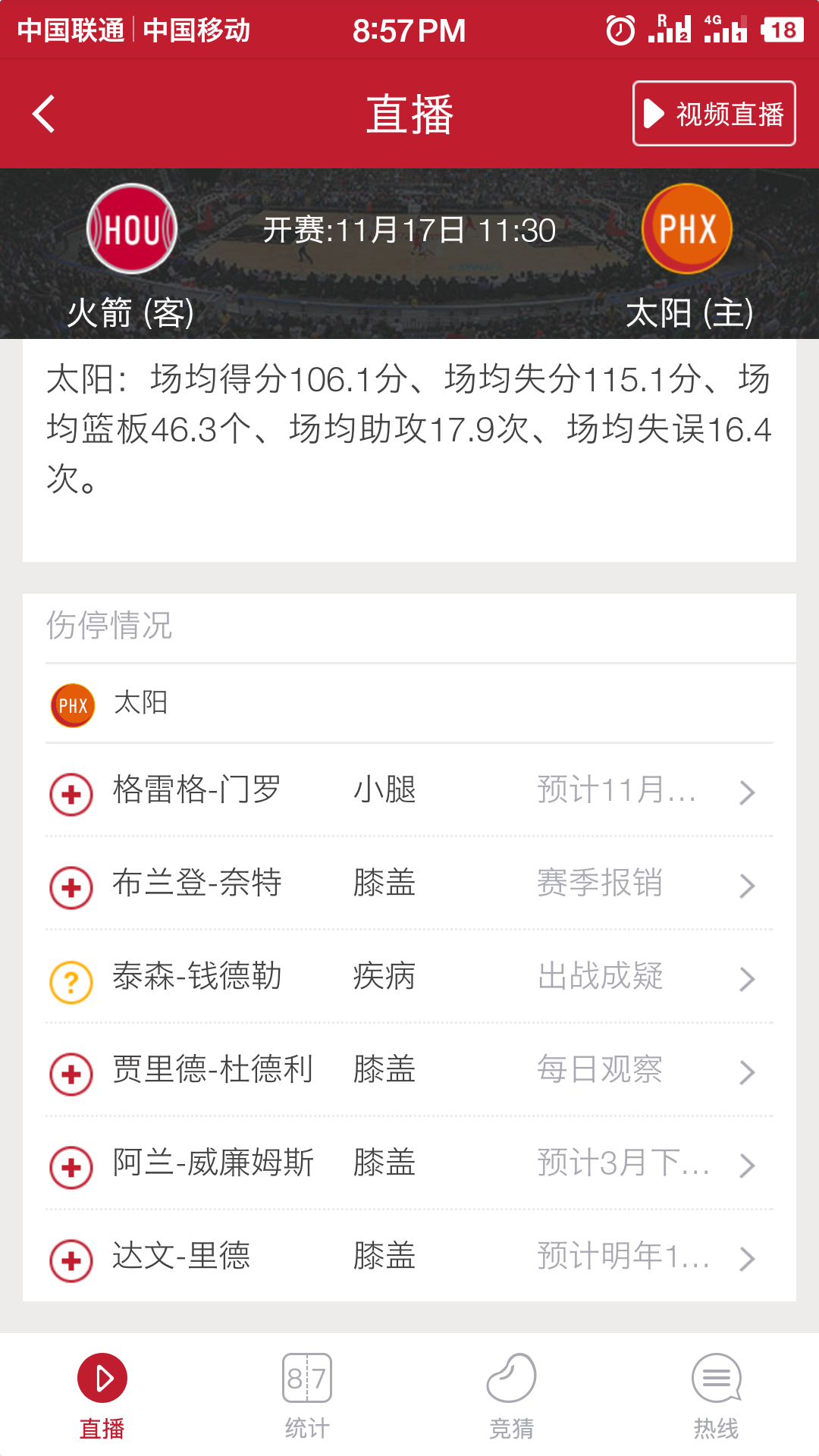Open the 太阳 home team logo
This screenshot has width=819, height=1456.
pos(687,229)
